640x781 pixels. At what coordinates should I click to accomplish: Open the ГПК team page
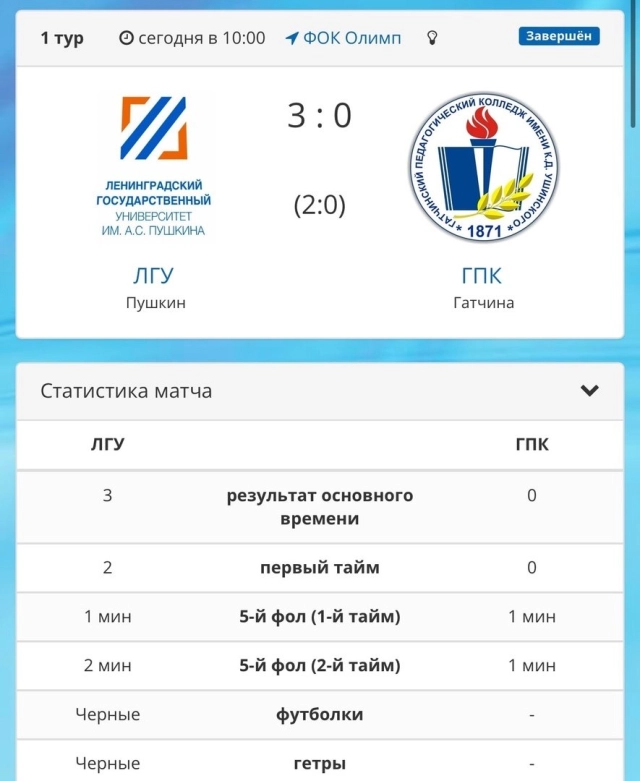tap(482, 275)
